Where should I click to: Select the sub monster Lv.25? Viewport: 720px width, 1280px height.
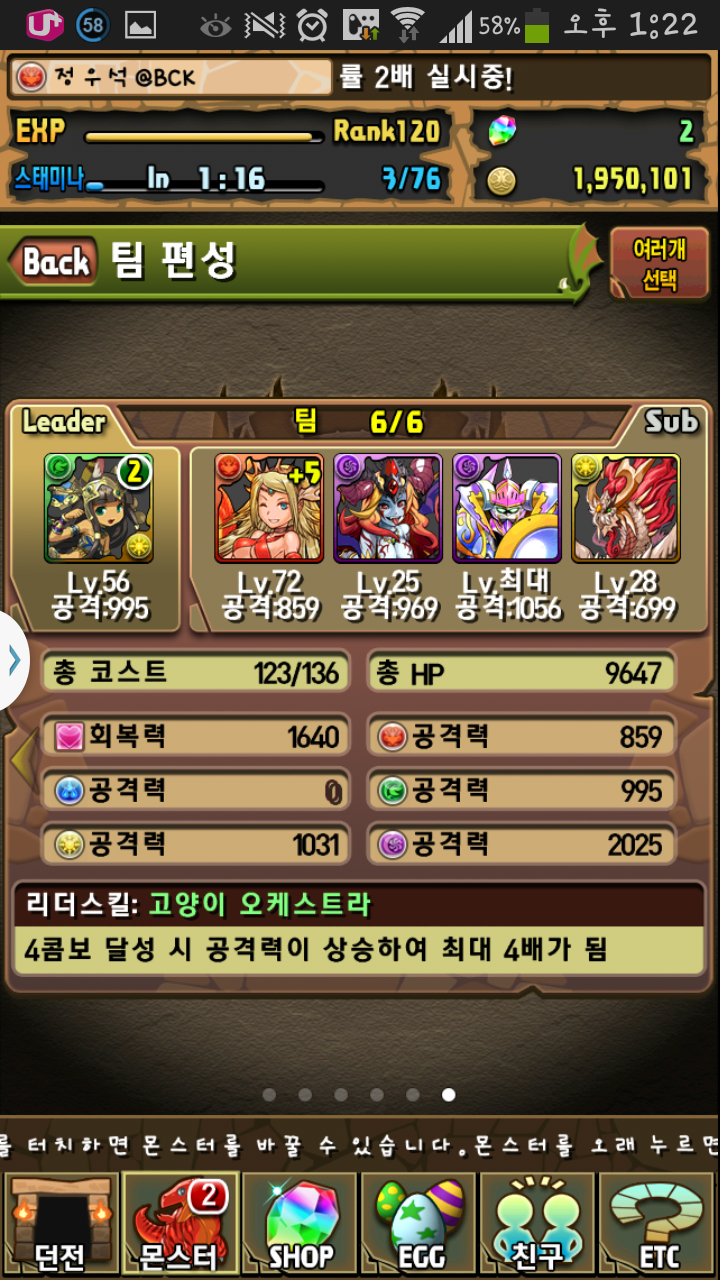pyautogui.click(x=387, y=508)
